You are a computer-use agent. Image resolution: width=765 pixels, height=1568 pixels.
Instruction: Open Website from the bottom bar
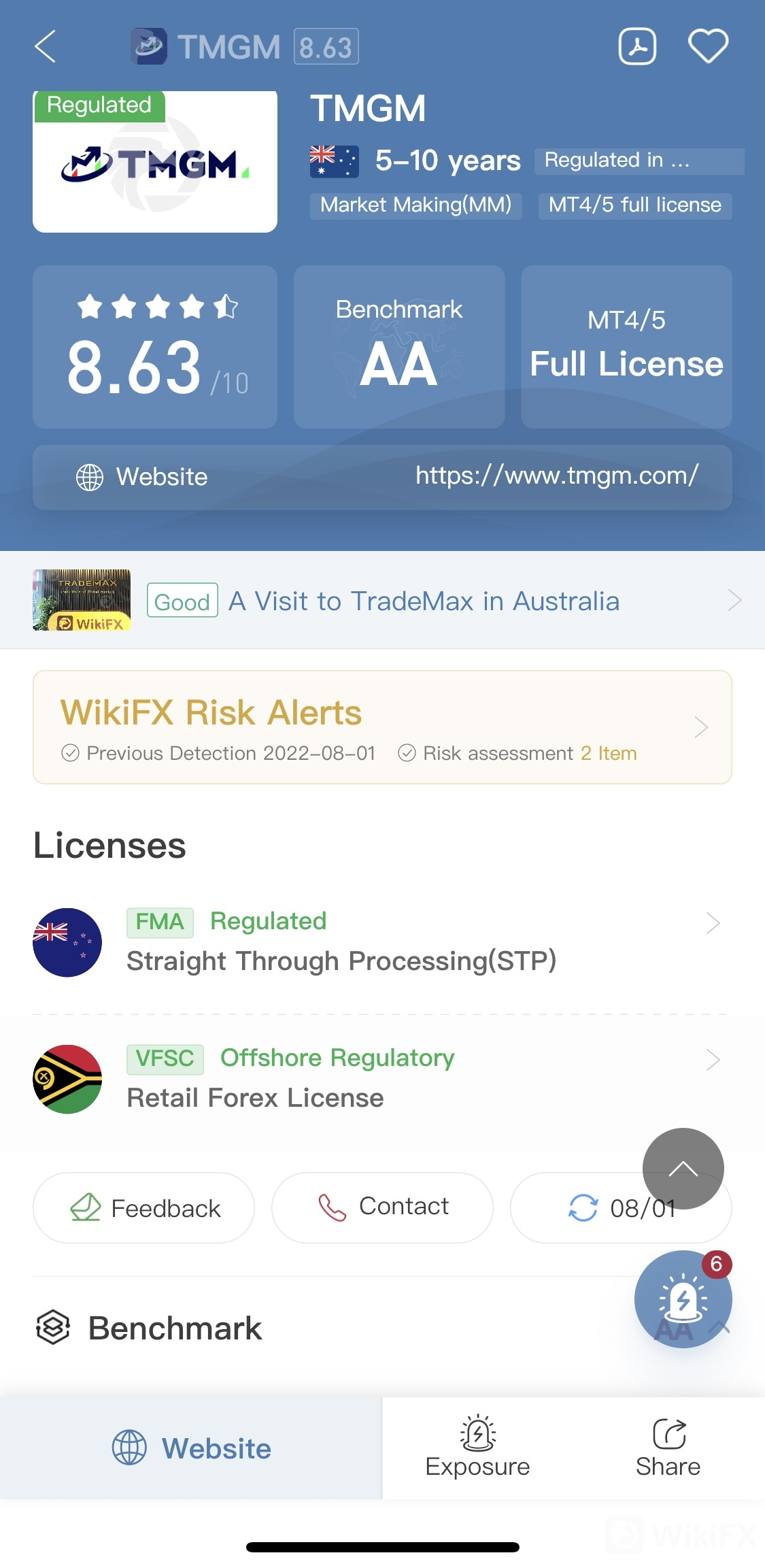pyautogui.click(x=191, y=1448)
